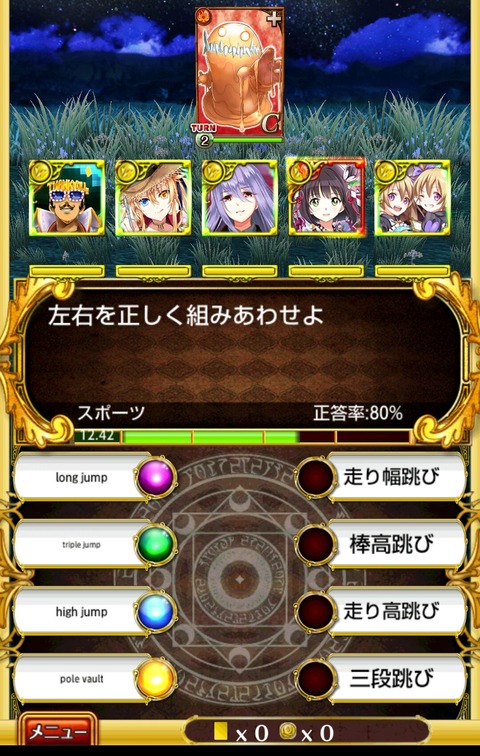Image resolution: width=480 pixels, height=756 pixels.
Task: Select the 走り高跳び answer
Action: 381,612
